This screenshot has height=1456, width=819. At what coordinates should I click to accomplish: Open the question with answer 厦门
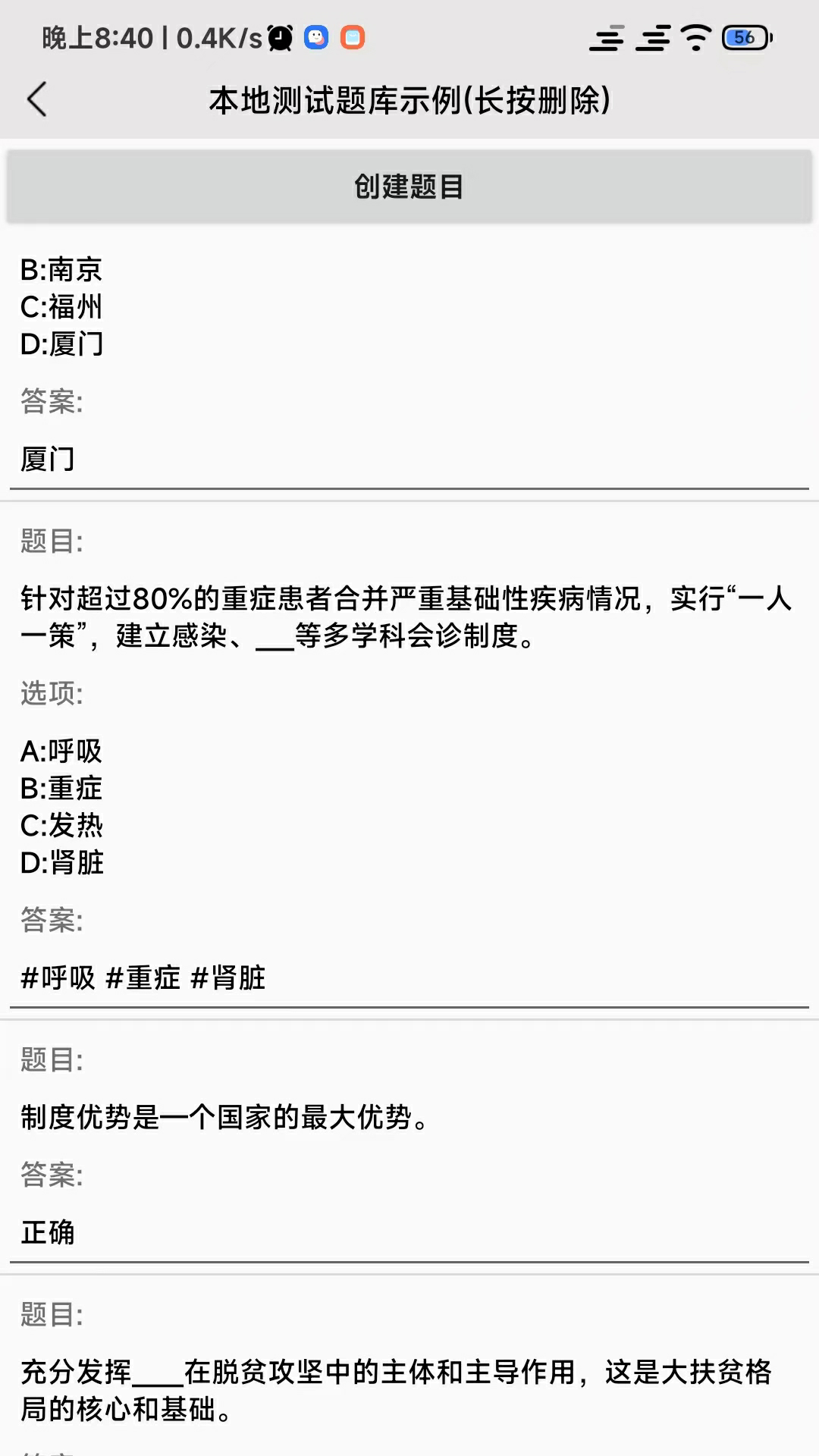[409, 364]
